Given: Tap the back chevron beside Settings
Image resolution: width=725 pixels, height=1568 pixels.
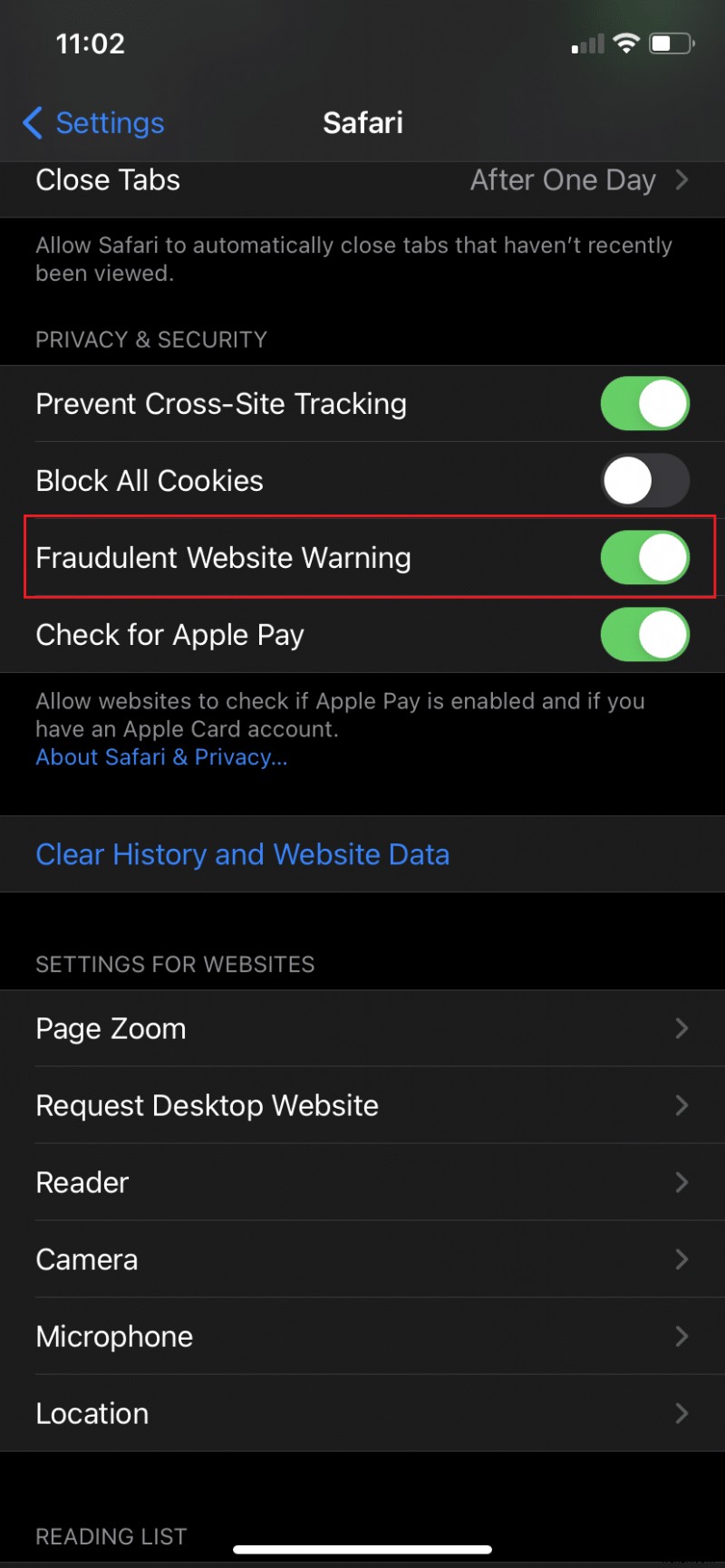Looking at the screenshot, I should pos(33,122).
